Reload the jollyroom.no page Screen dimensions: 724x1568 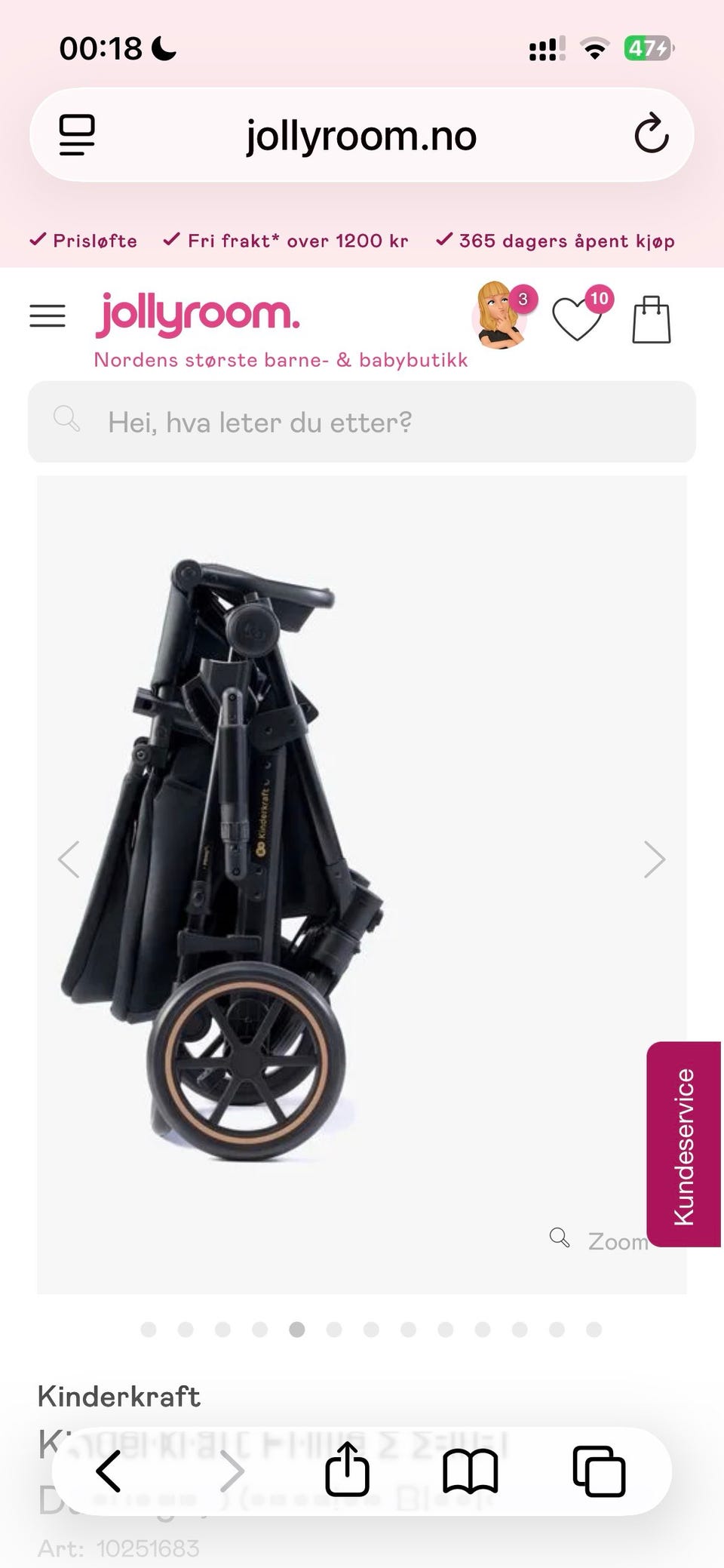[x=651, y=135]
